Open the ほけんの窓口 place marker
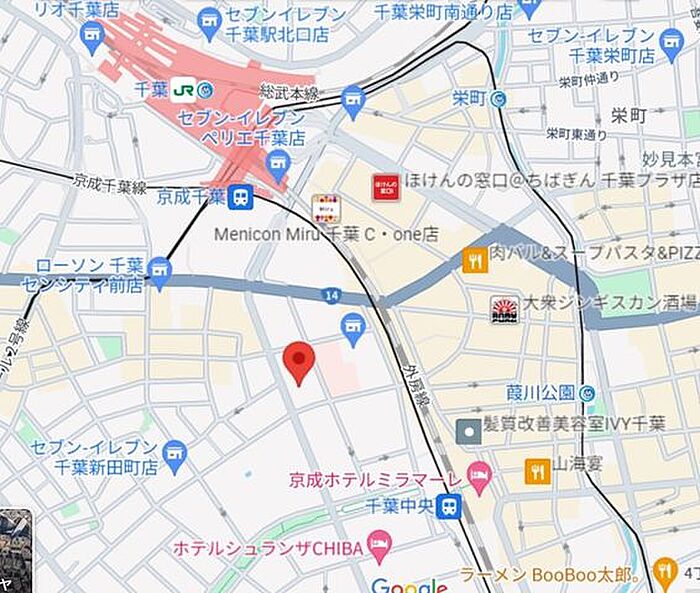 tap(386, 188)
